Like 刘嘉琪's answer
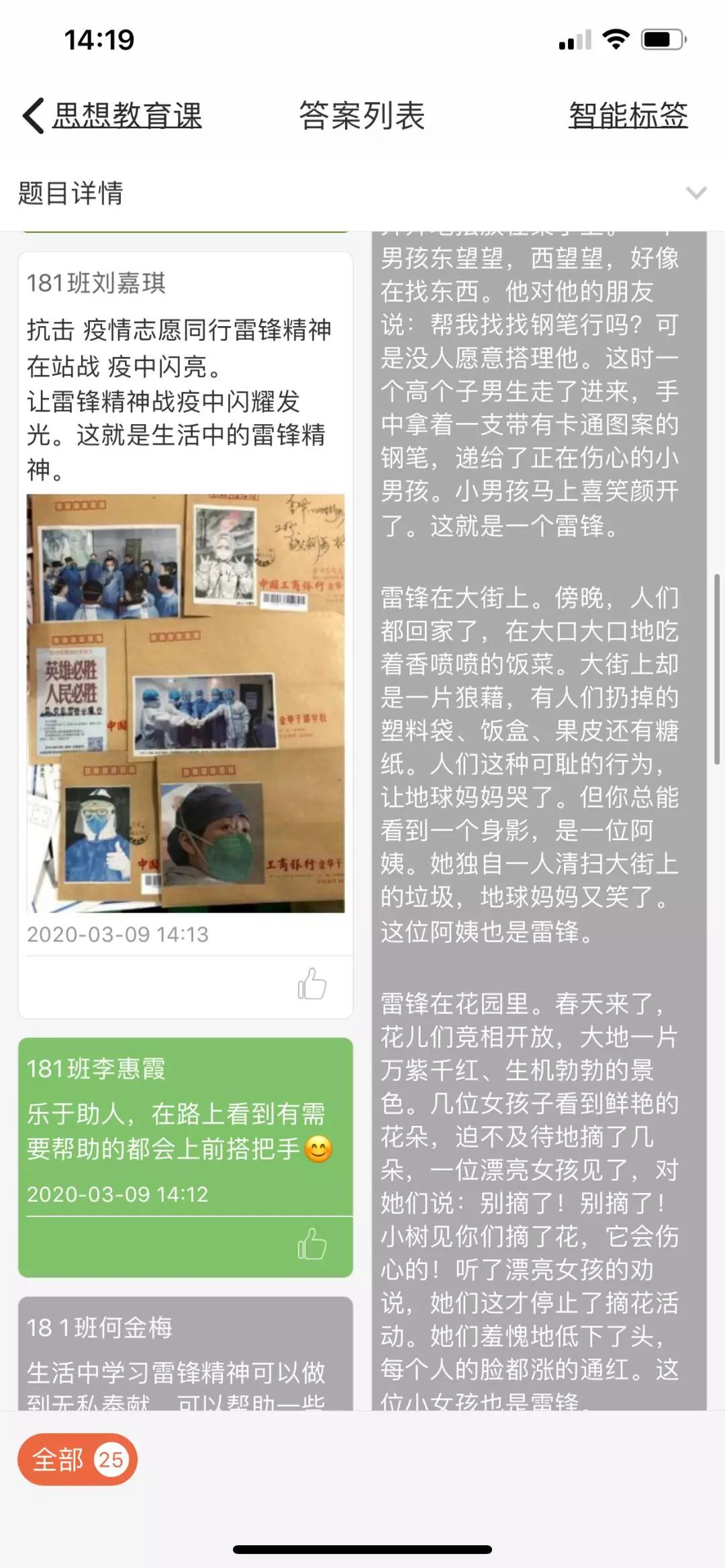The width and height of the screenshot is (725, 1568). pos(312,985)
